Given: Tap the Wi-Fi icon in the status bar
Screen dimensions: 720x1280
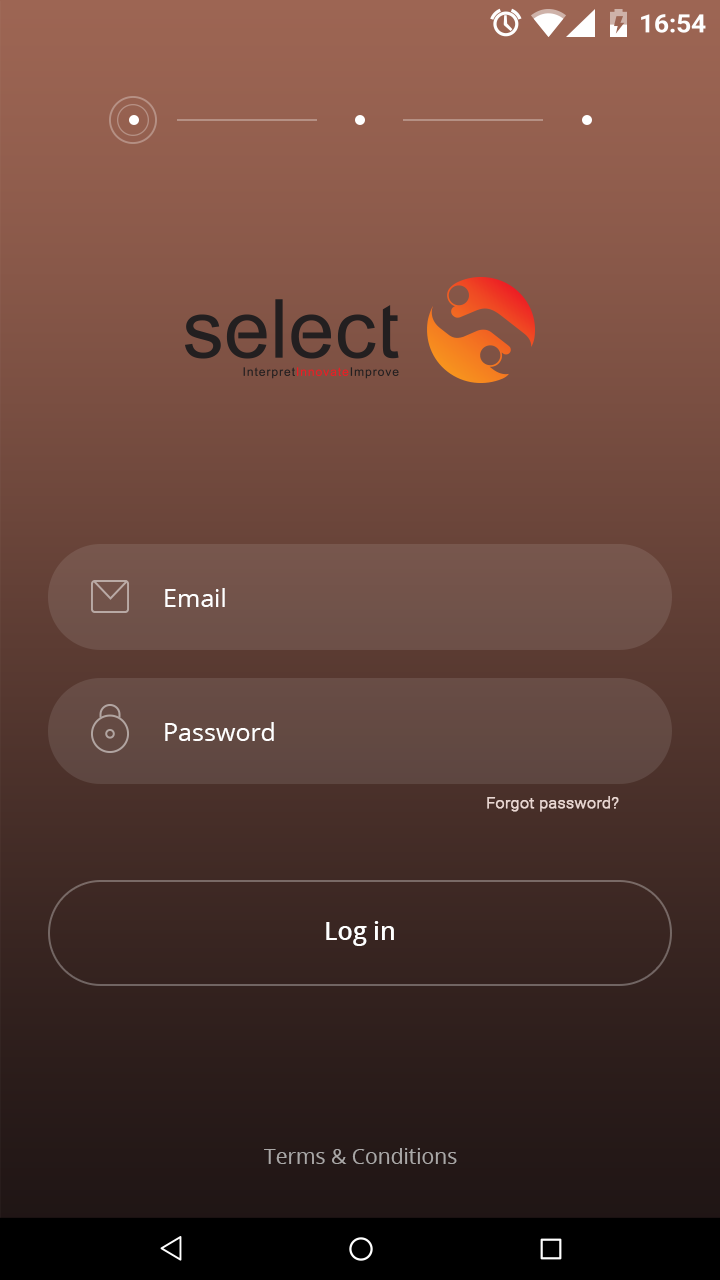Looking at the screenshot, I should point(548,22).
